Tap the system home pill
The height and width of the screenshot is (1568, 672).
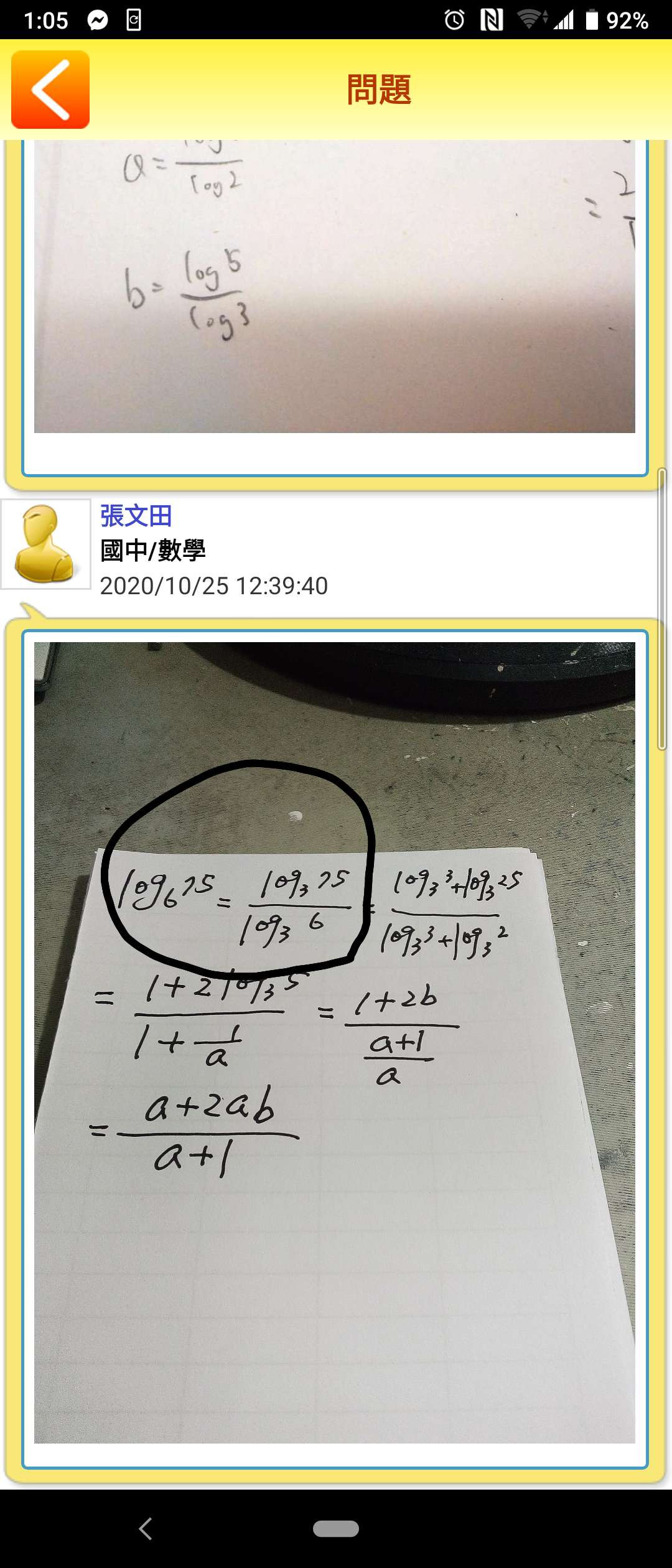pyautogui.click(x=336, y=1528)
